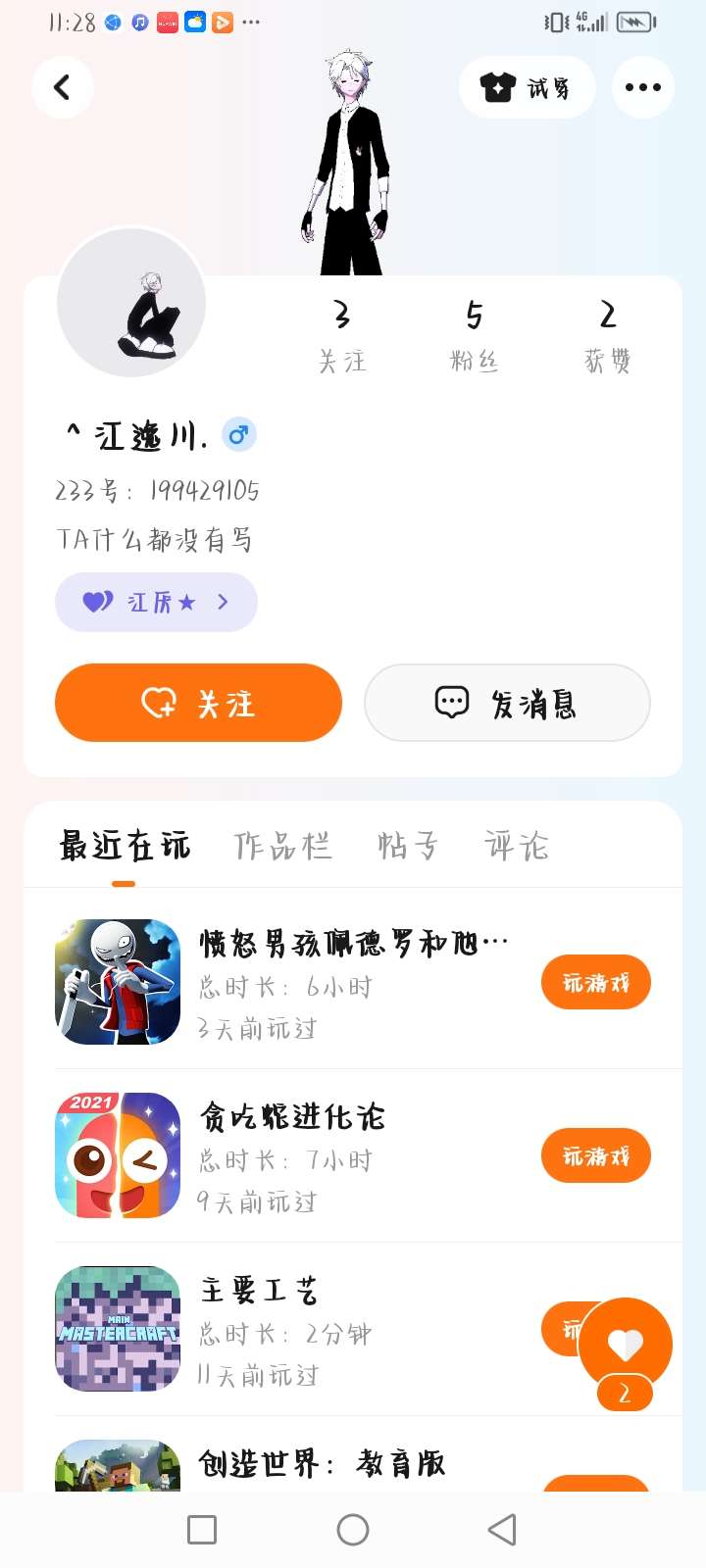The width and height of the screenshot is (706, 1568).
Task: View the user's profile avatar
Action: click(x=131, y=303)
